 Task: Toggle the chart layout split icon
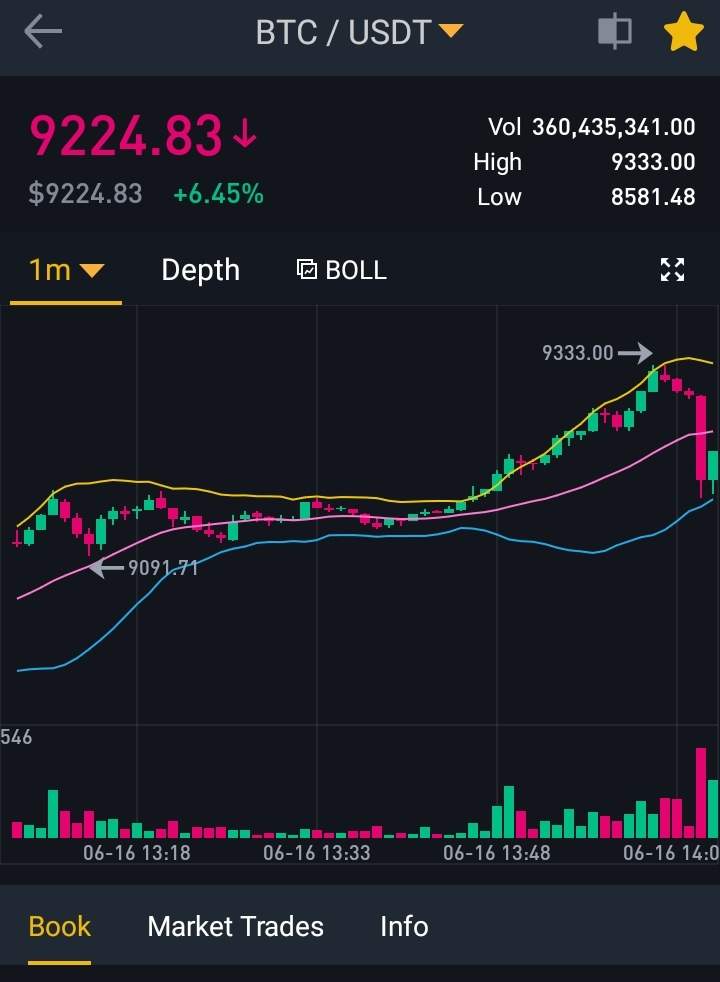coord(614,32)
